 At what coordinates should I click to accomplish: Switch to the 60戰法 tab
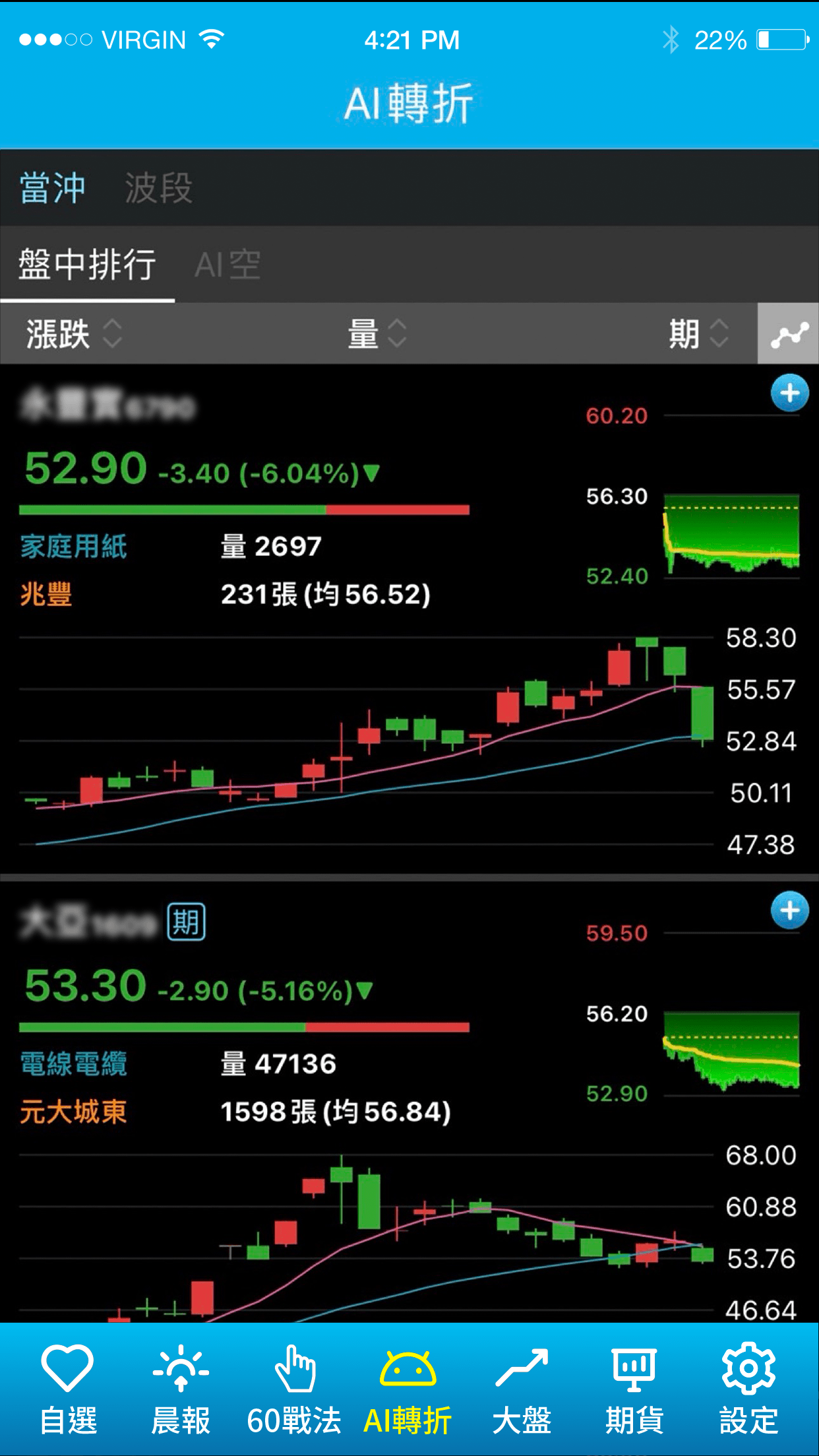click(294, 1390)
